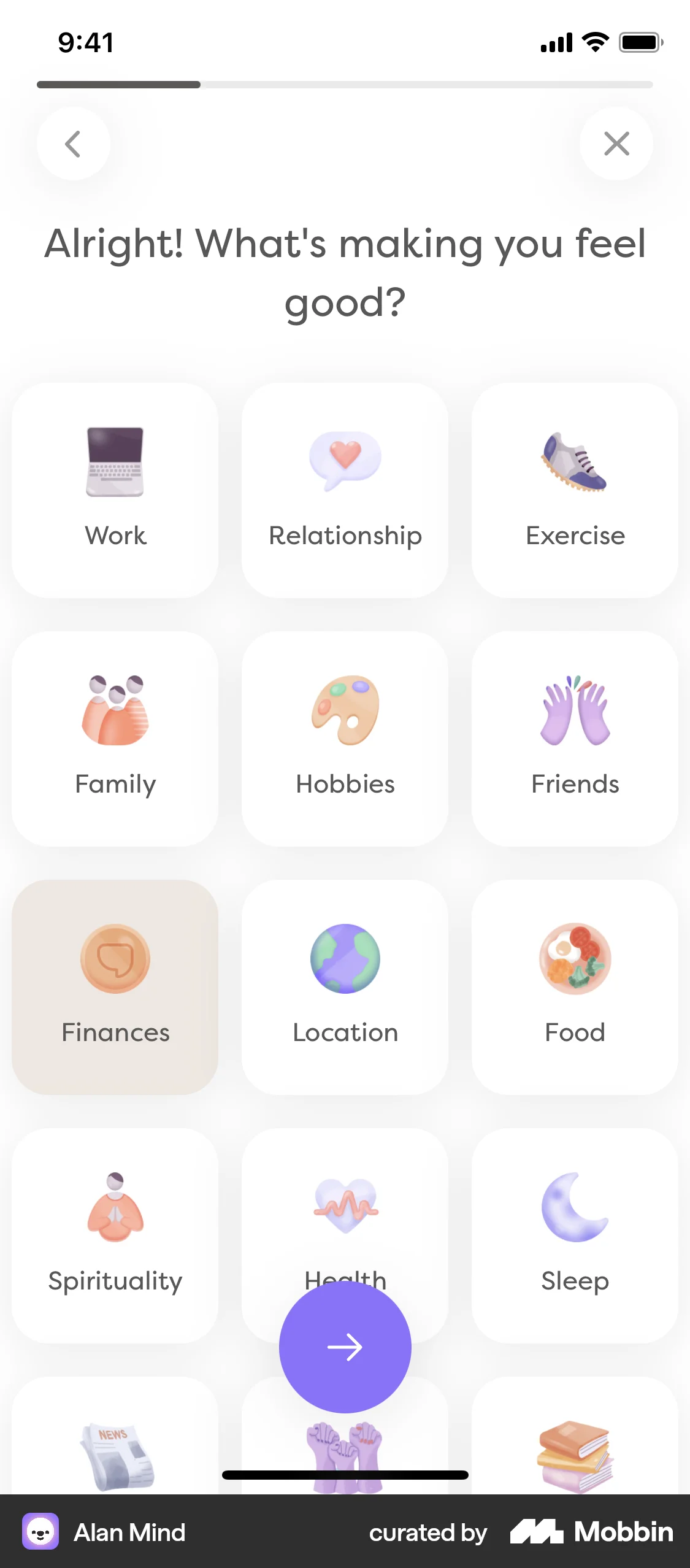The width and height of the screenshot is (690, 1568).
Task: Select the Hobbies paint palette icon
Action: [x=345, y=736]
